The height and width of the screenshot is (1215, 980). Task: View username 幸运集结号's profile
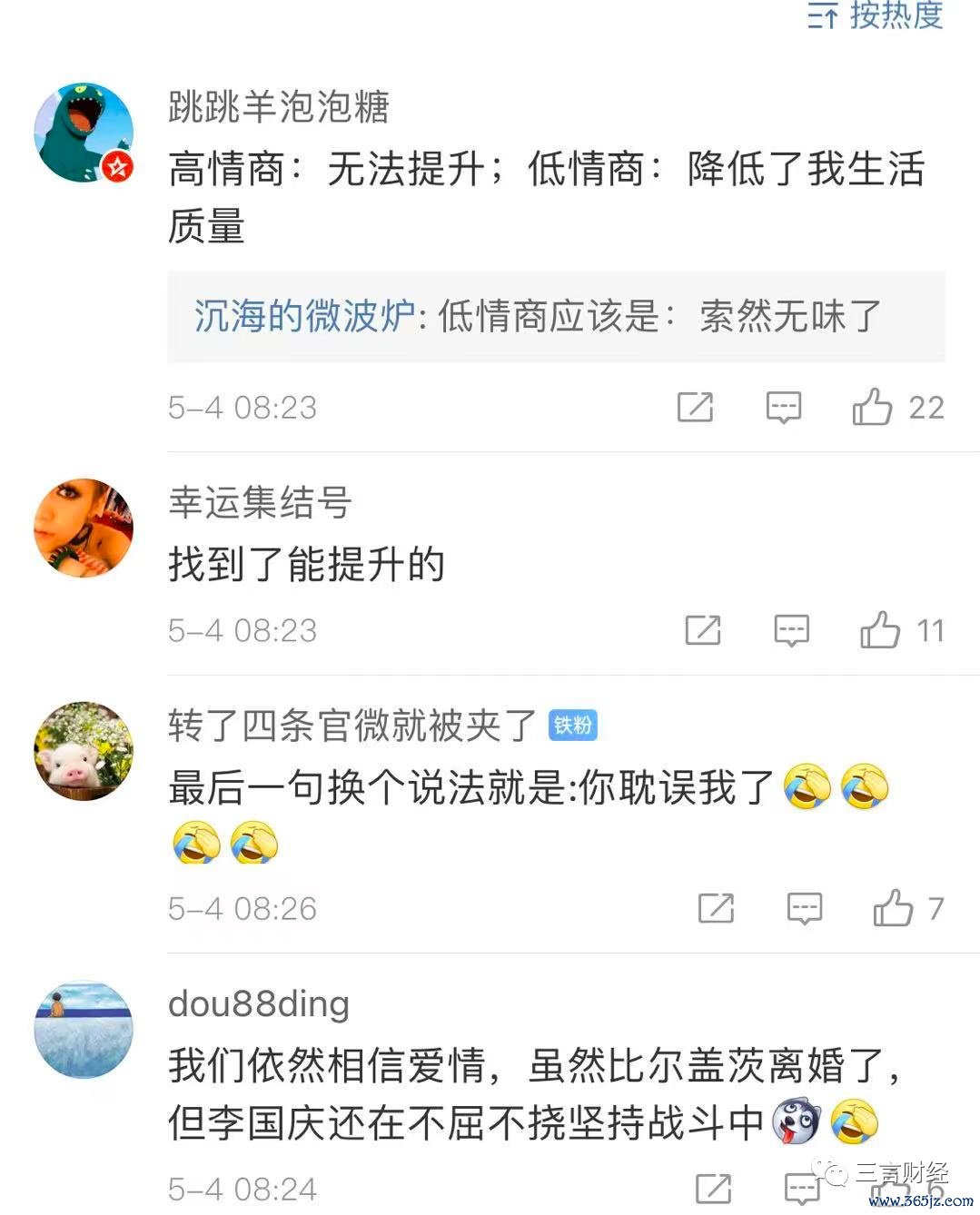[x=260, y=502]
